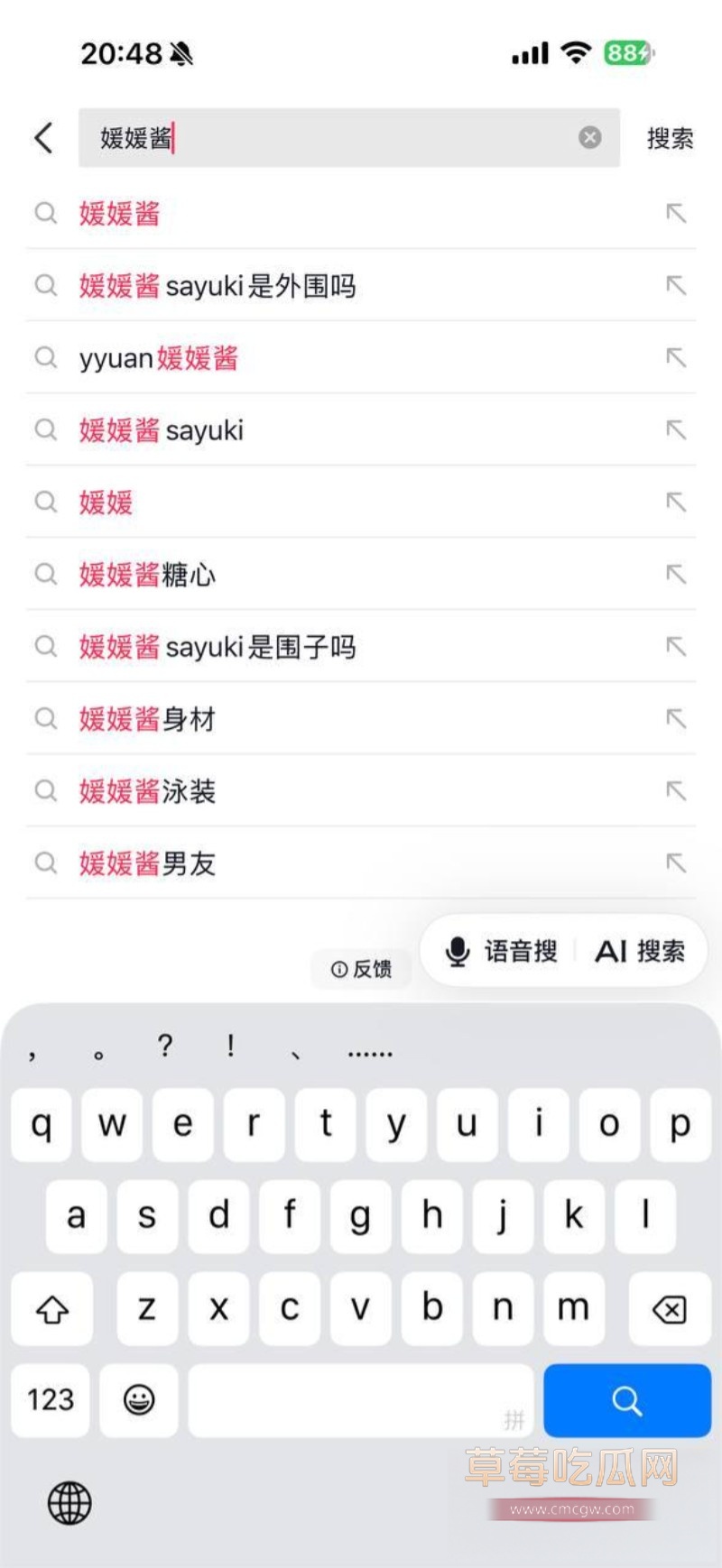This screenshot has width=722, height=1568.
Task: Fill search box from yyuan媛媛酱 suggestion arrow
Action: [x=676, y=358]
